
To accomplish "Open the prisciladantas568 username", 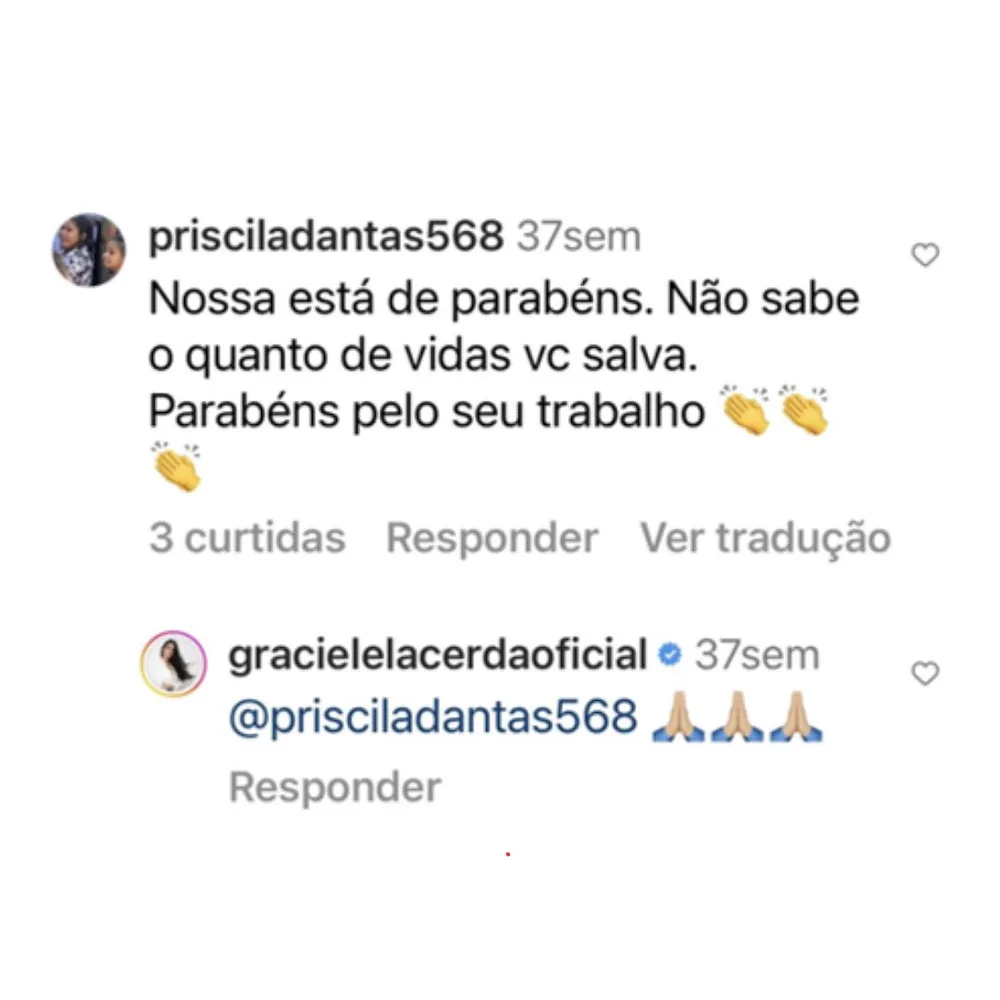I will [325, 238].
